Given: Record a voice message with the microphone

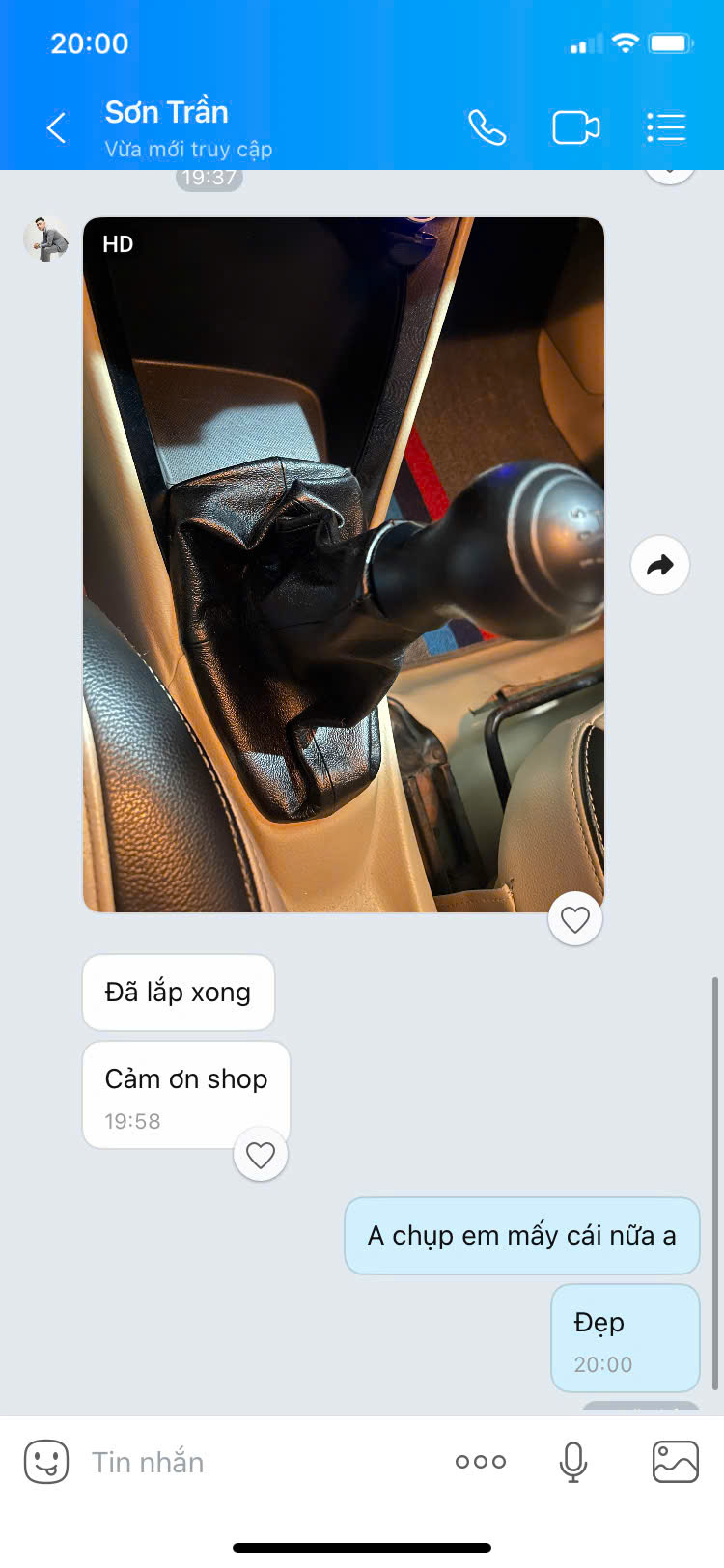Looking at the screenshot, I should click(x=573, y=1461).
